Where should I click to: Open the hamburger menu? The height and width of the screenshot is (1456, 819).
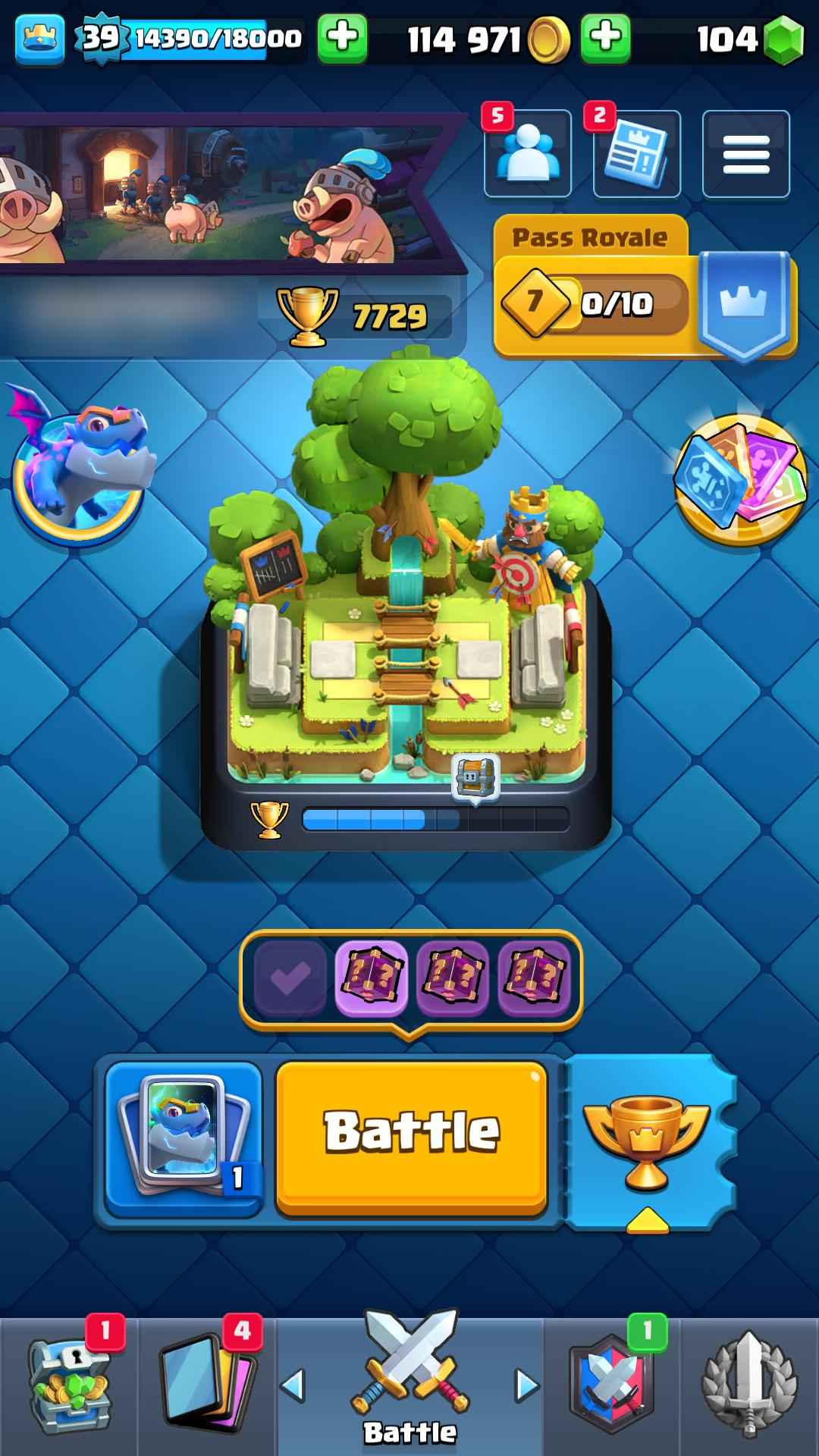pos(745,154)
